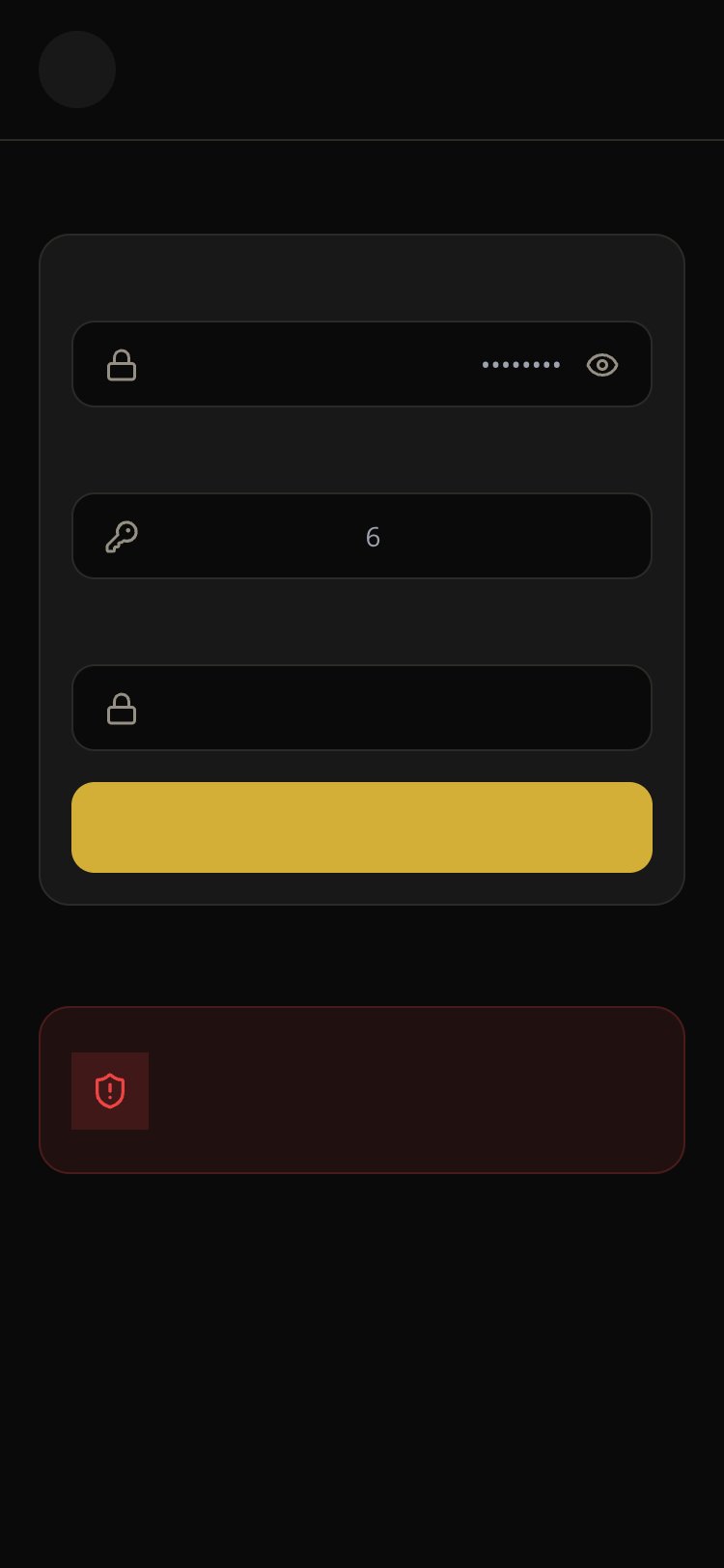Screen dimensions: 724x1568
Task: Tap the yellow submit button
Action: coord(362,827)
